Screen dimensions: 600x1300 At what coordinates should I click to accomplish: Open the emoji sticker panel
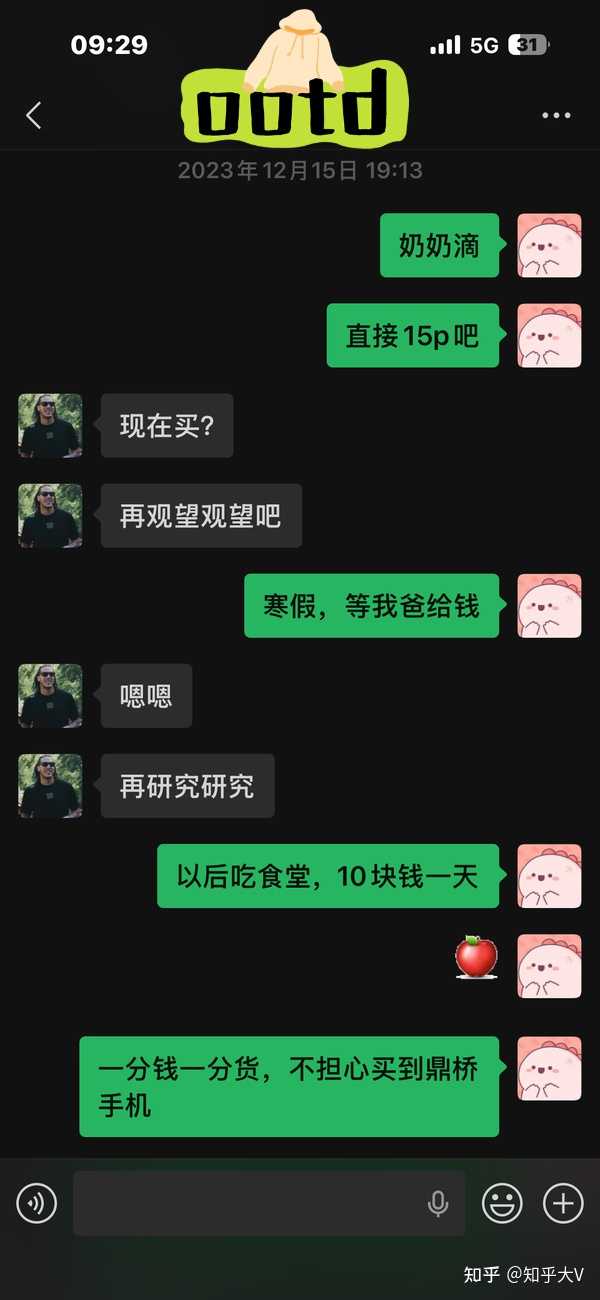502,1203
